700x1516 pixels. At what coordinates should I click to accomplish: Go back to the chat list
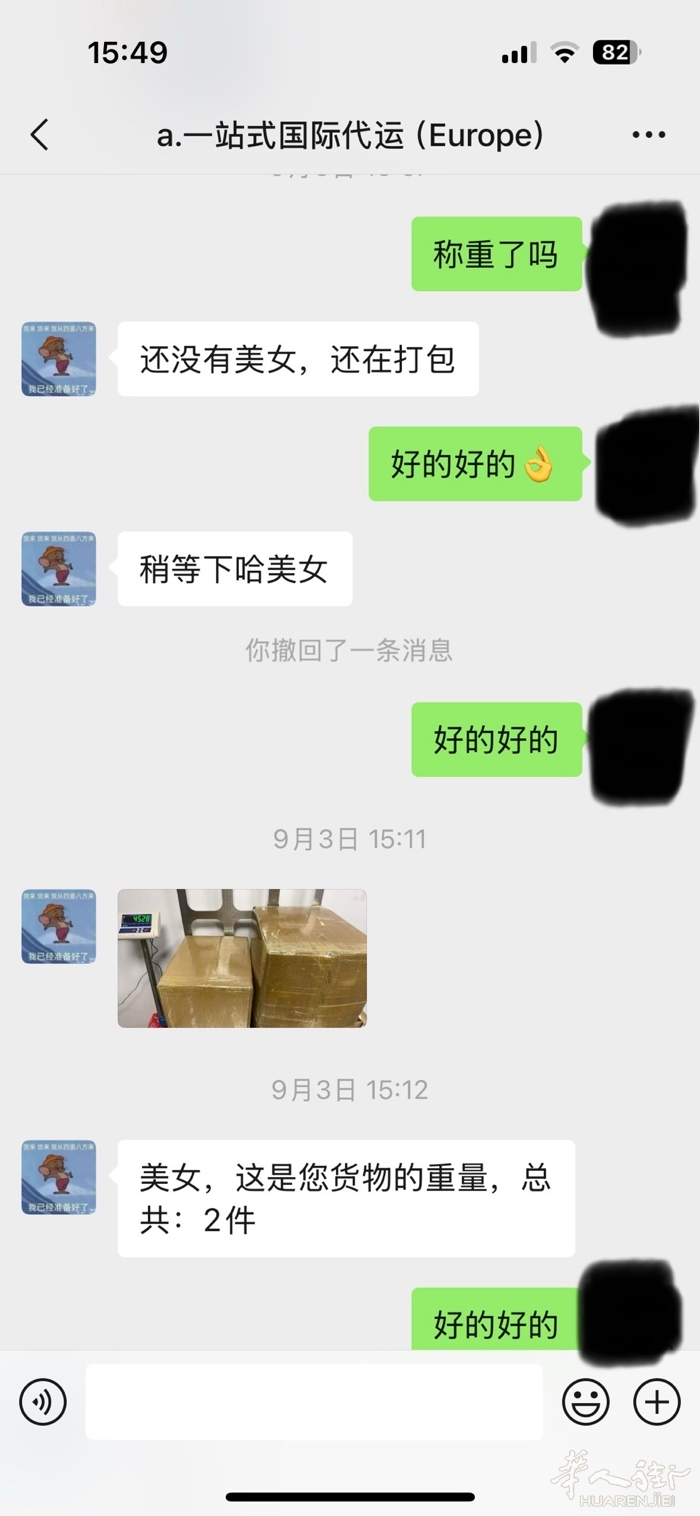click(x=40, y=135)
